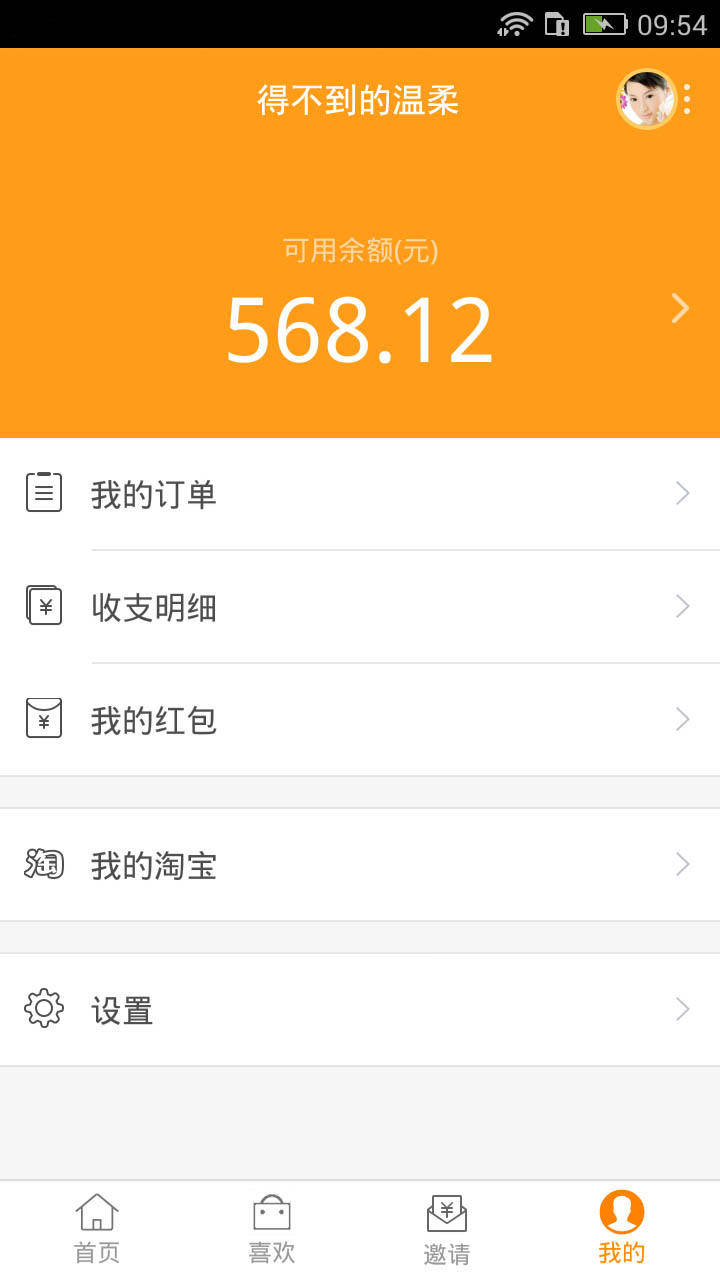The width and height of the screenshot is (720, 1280).
Task: Open settings via the 设置 gear icon
Action: coord(43,1010)
